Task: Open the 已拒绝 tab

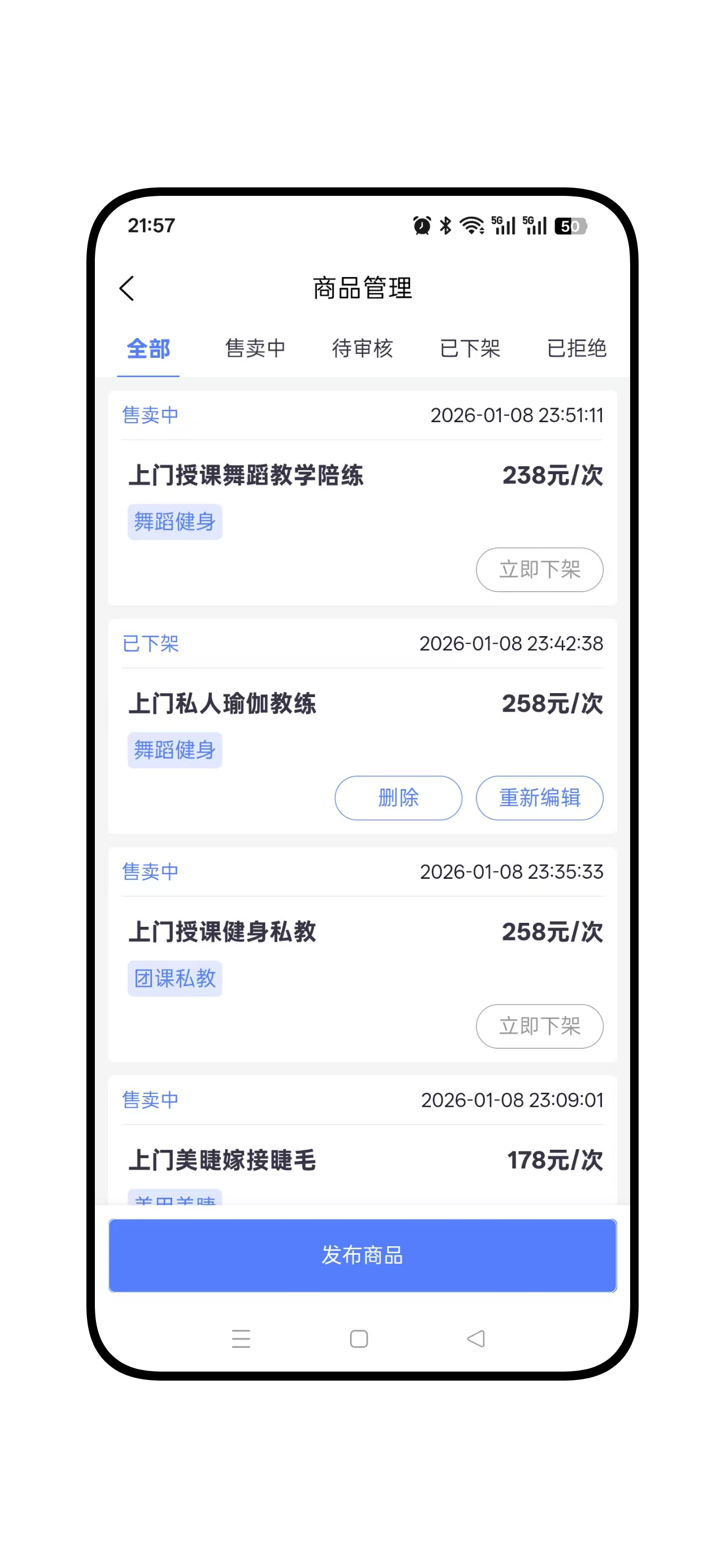Action: pos(576,348)
